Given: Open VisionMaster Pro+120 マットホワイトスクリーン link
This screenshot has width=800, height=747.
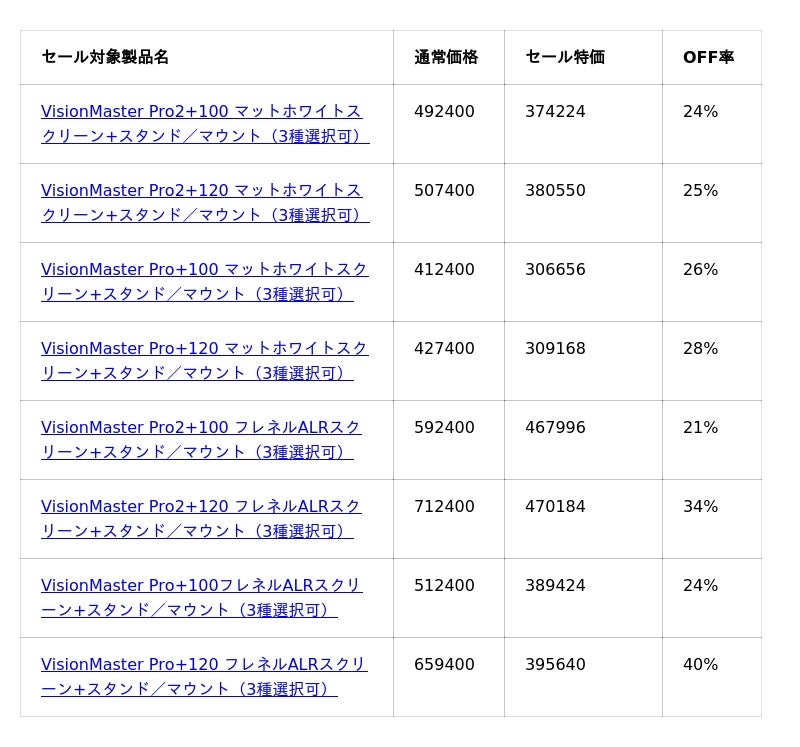Looking at the screenshot, I should point(204,349).
